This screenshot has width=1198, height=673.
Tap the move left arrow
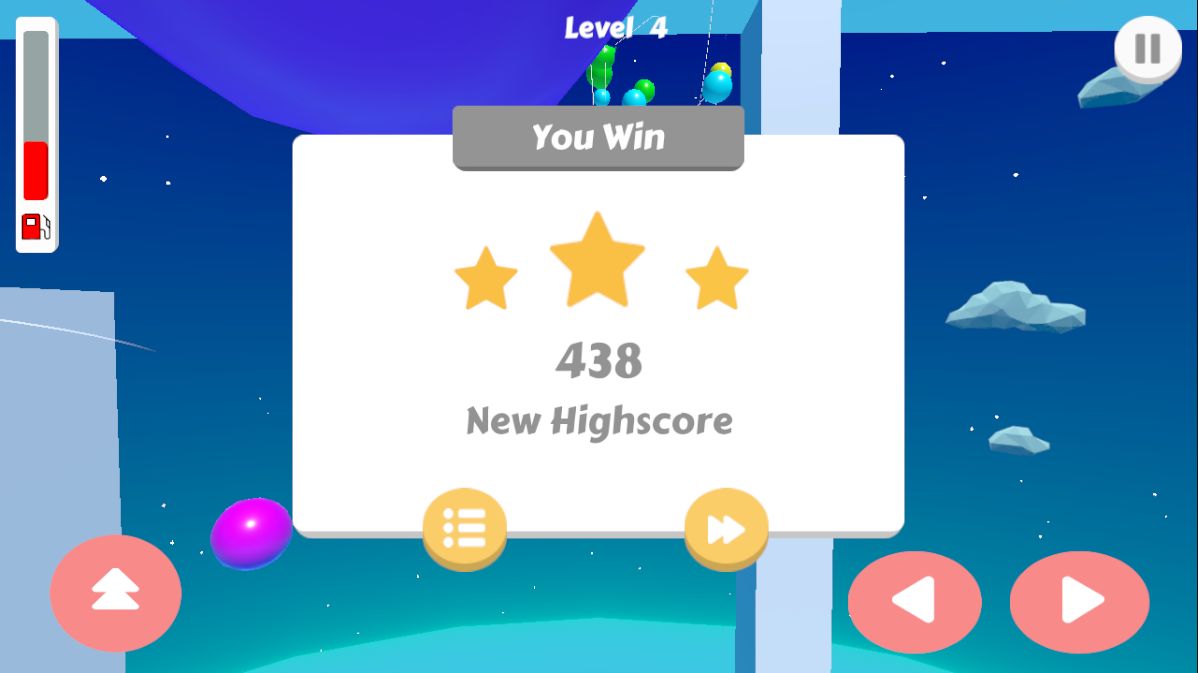point(914,601)
